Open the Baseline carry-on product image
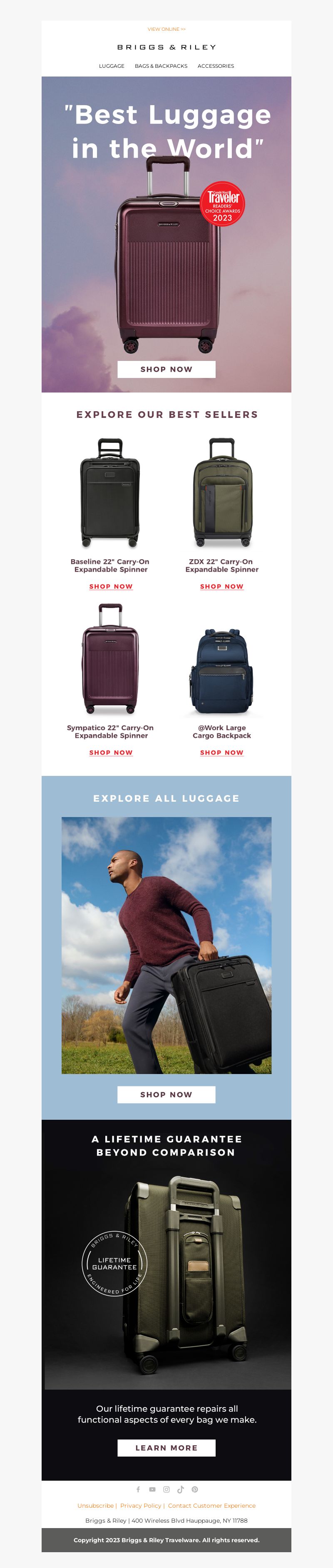The width and height of the screenshot is (333, 1568). click(x=110, y=492)
